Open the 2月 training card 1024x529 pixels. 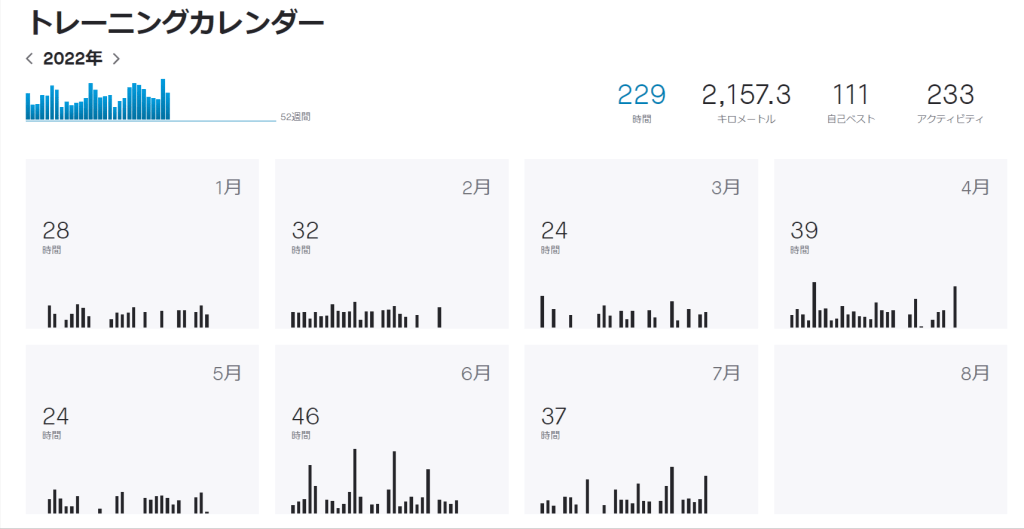(391, 243)
